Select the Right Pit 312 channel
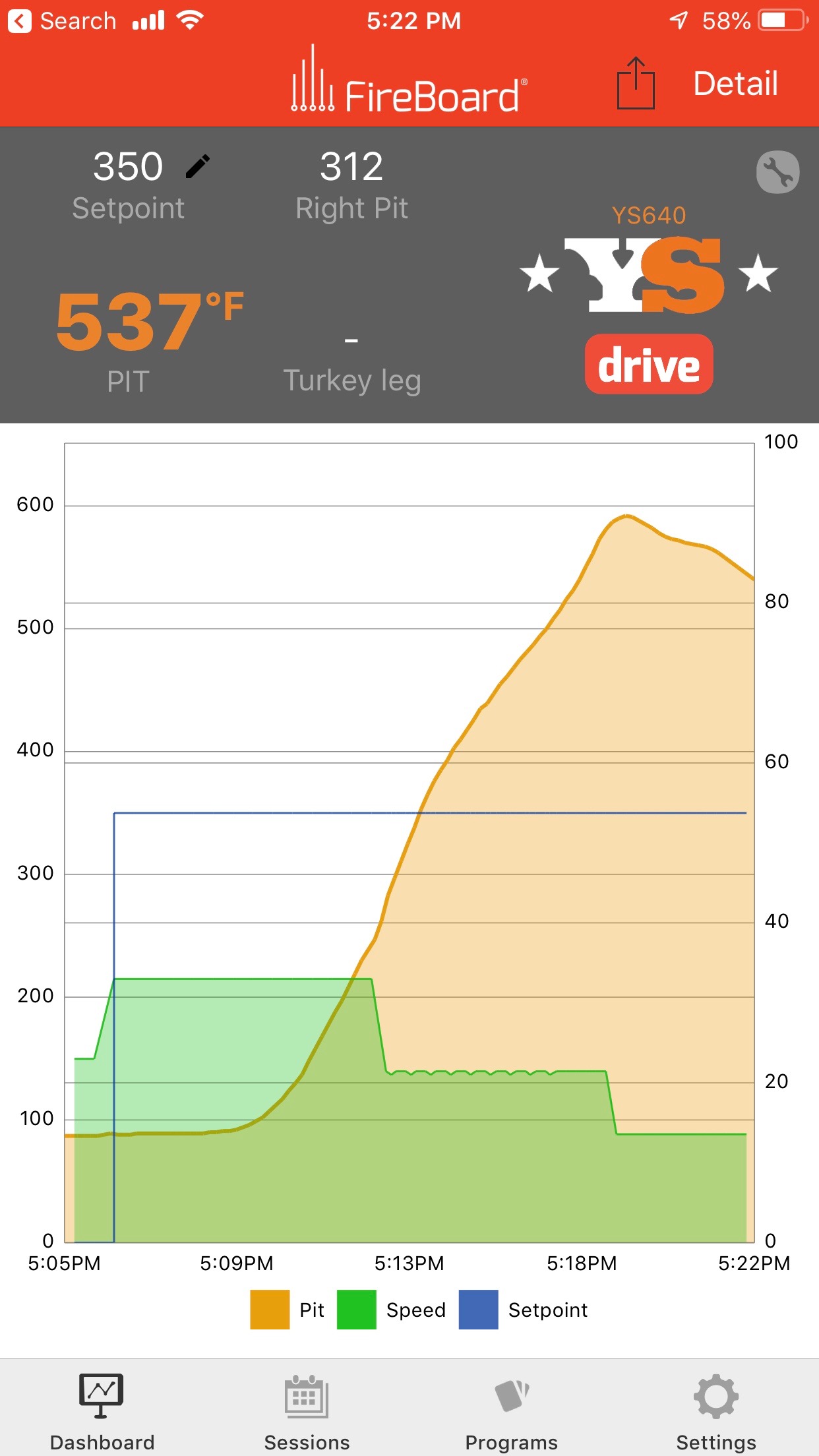This screenshot has width=819, height=1456. point(351,185)
